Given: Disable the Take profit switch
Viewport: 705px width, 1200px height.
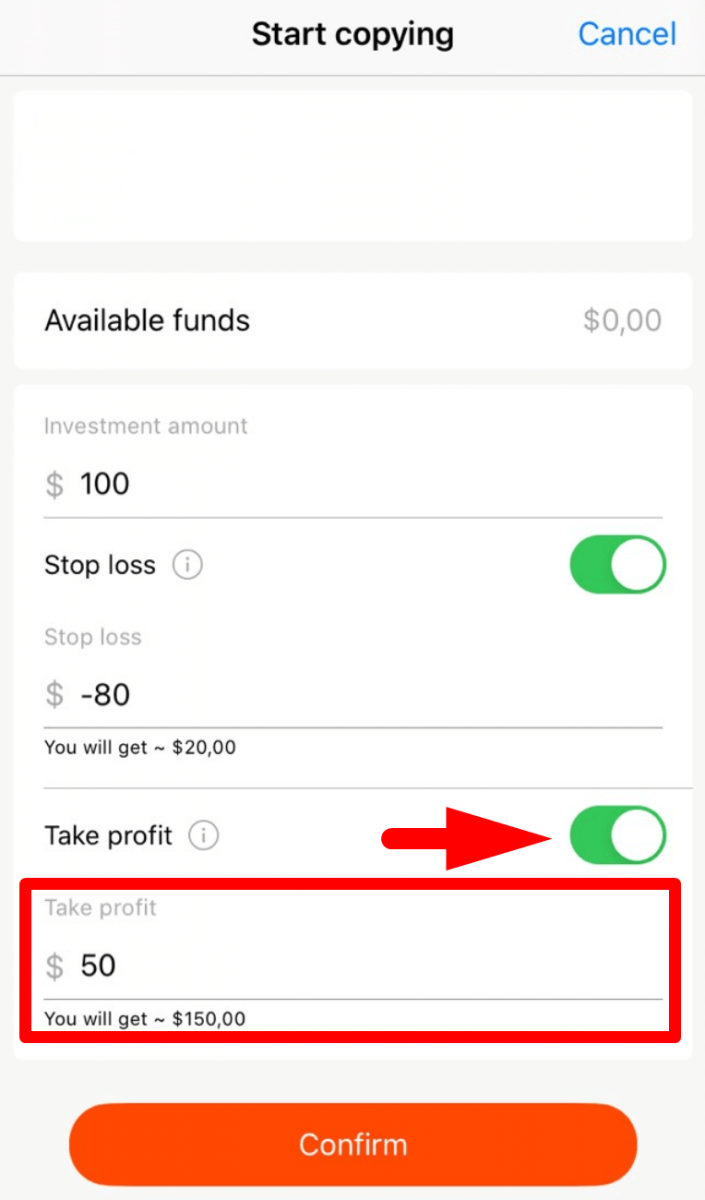Looking at the screenshot, I should pos(617,835).
